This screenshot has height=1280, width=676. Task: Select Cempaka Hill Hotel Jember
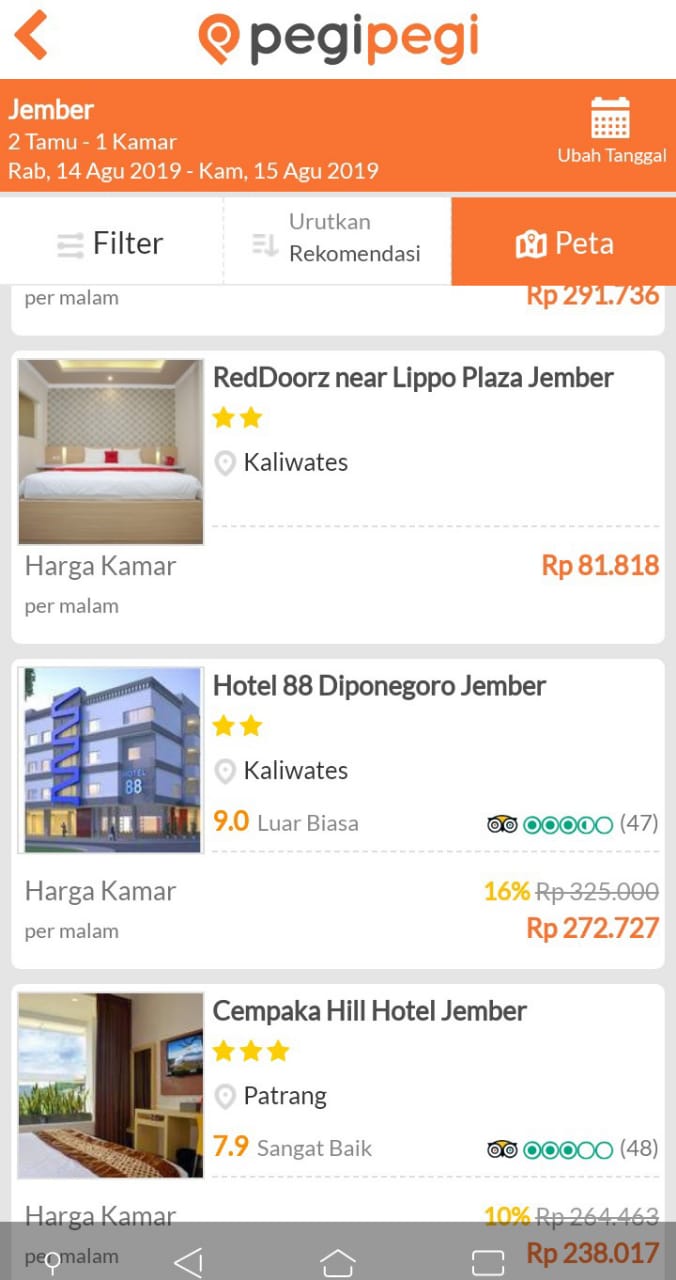(369, 1011)
